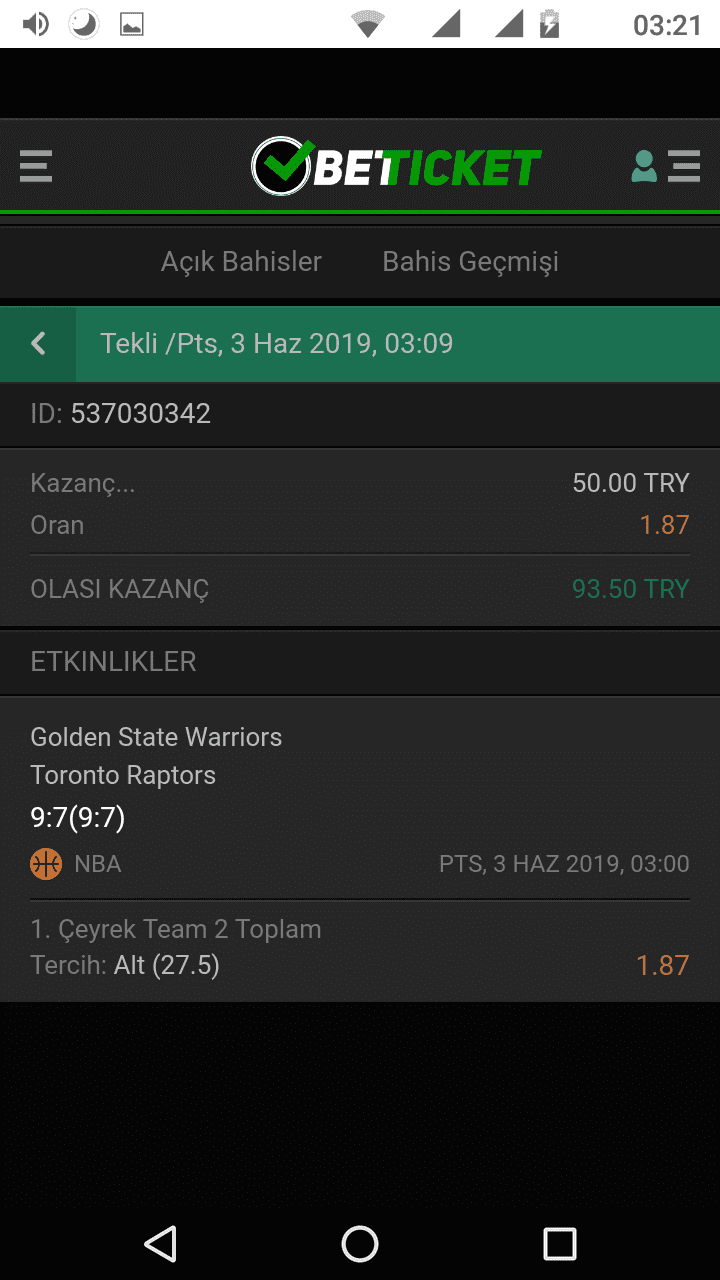Open the user account menu

665,166
